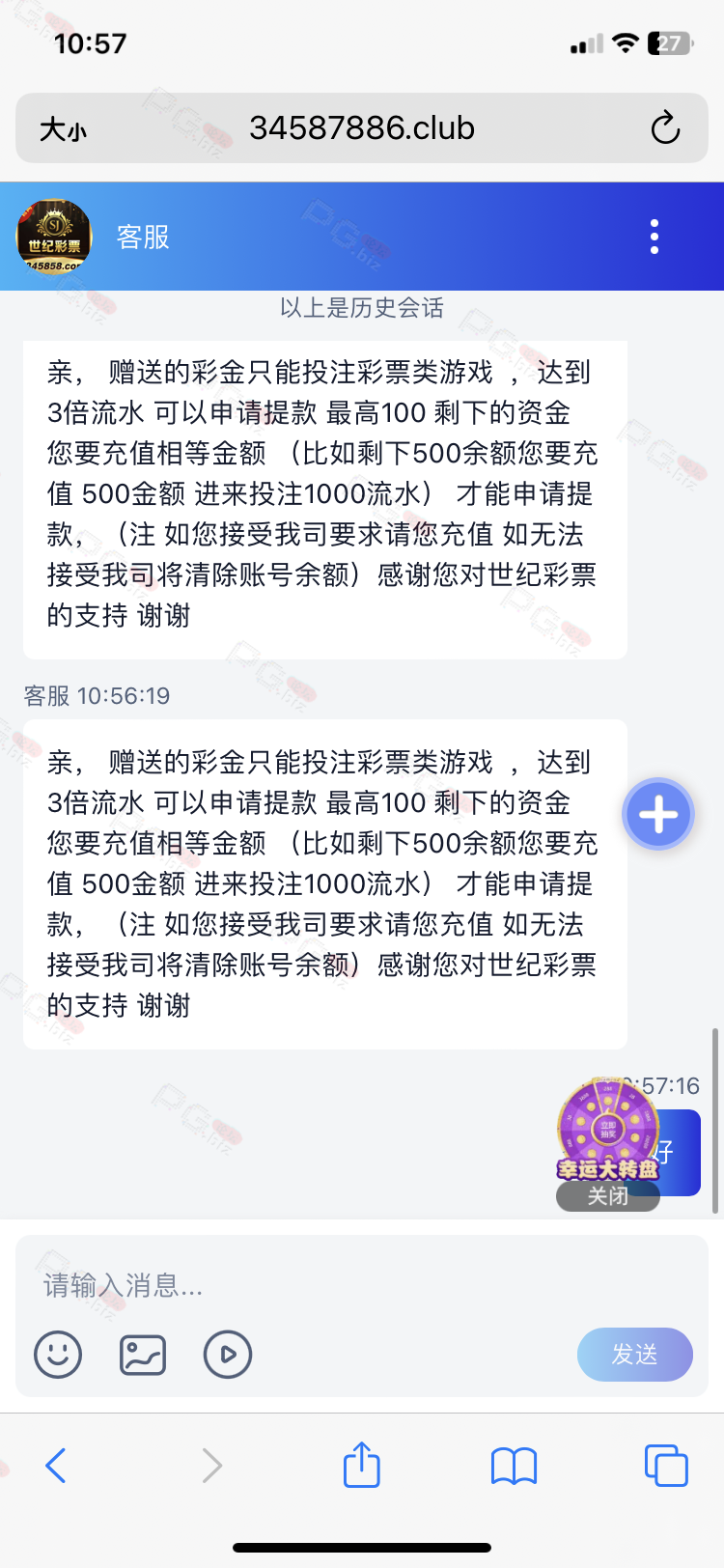Open the emoji smiley picker
724x1568 pixels.
point(58,1355)
